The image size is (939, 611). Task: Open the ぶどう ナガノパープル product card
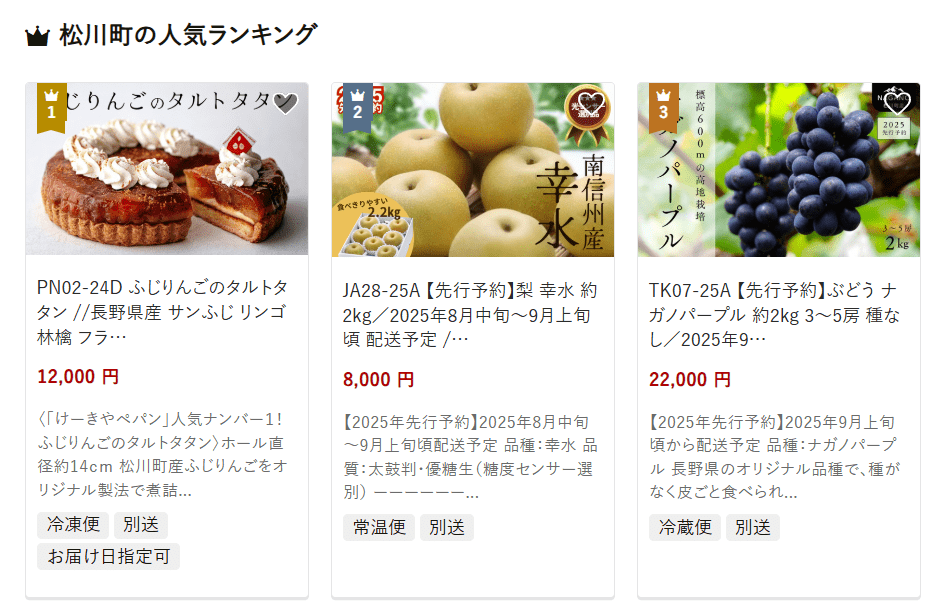tap(778, 314)
